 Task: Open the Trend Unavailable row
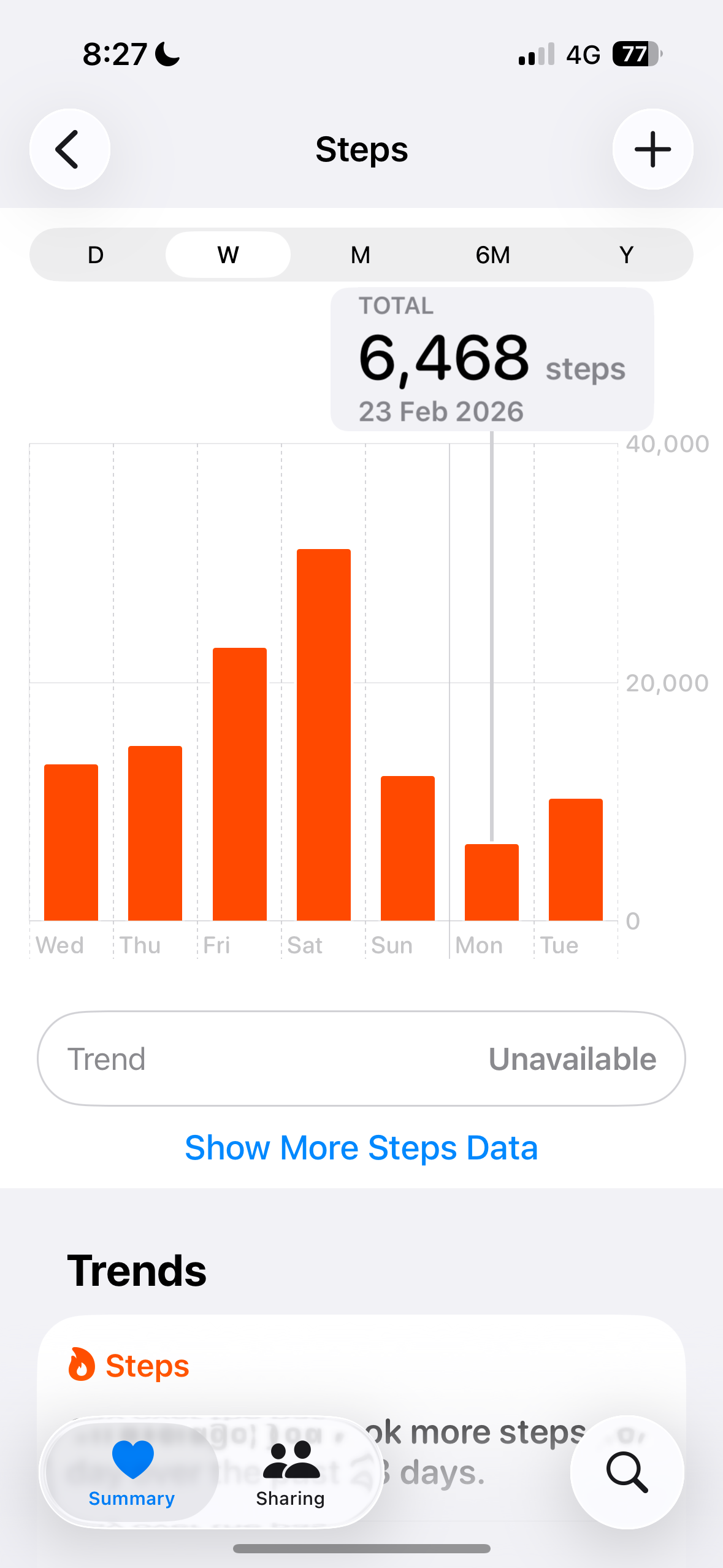point(361,1059)
